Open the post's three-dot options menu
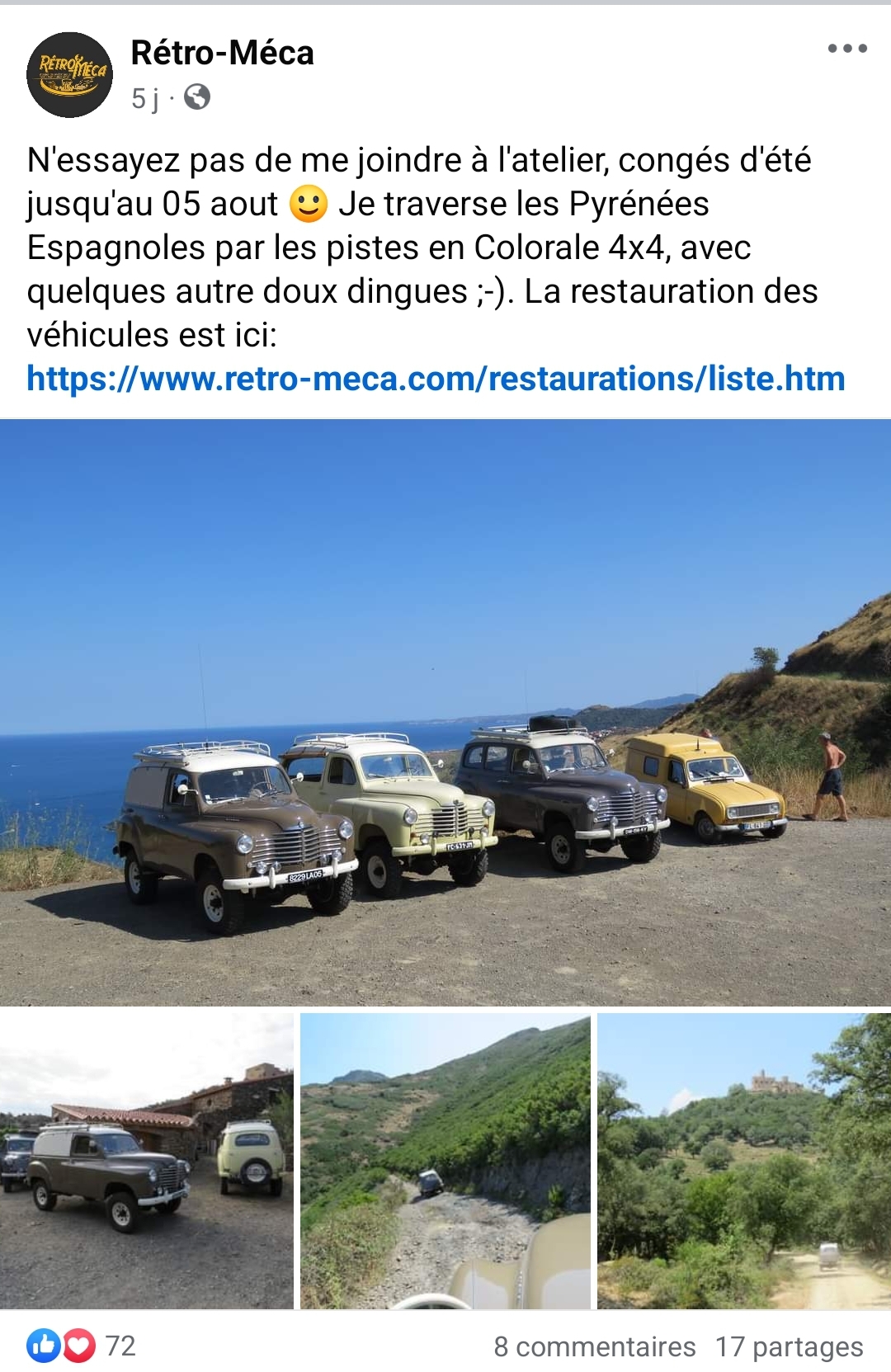This screenshot has height=1372, width=891. [847, 49]
